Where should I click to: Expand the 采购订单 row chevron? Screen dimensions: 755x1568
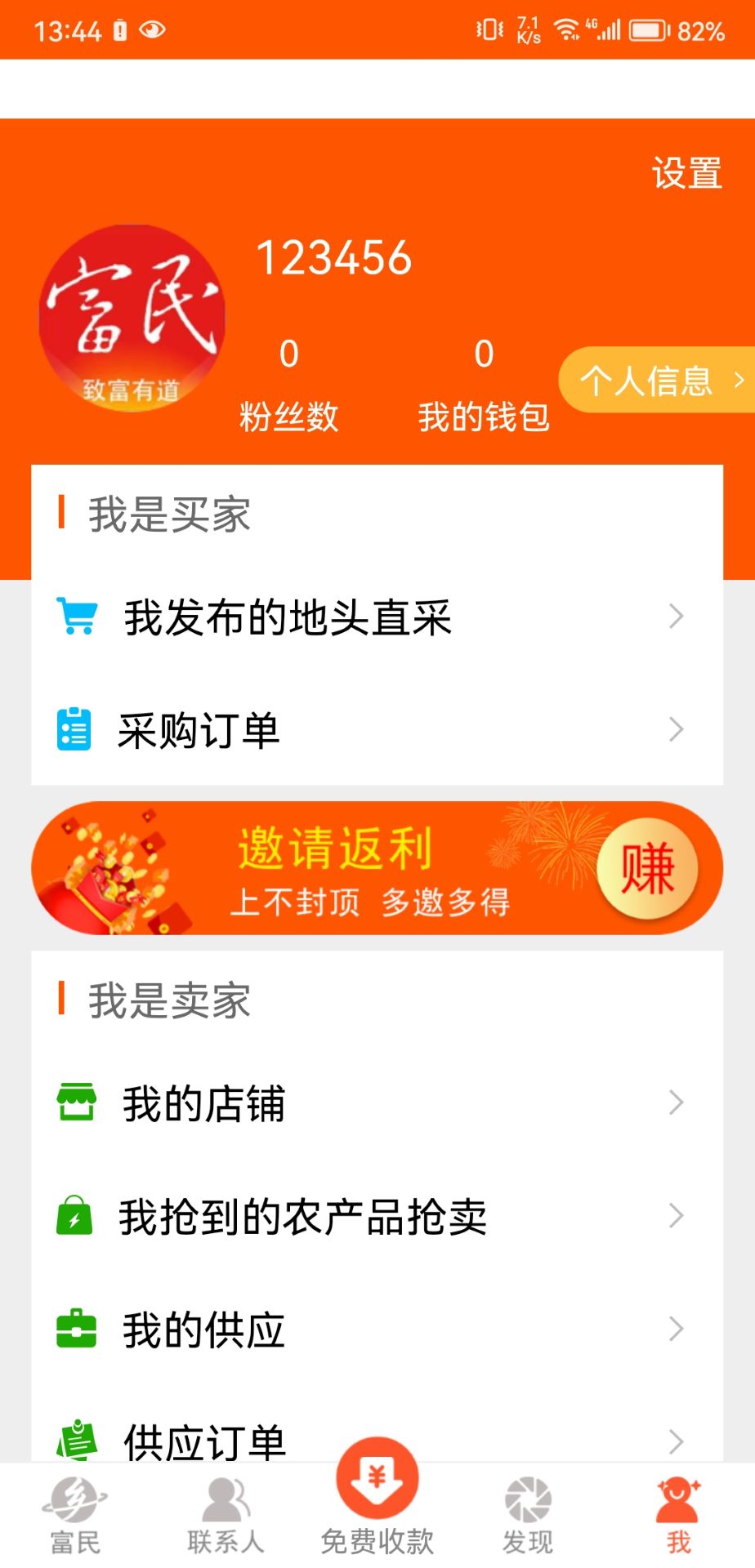pos(676,728)
